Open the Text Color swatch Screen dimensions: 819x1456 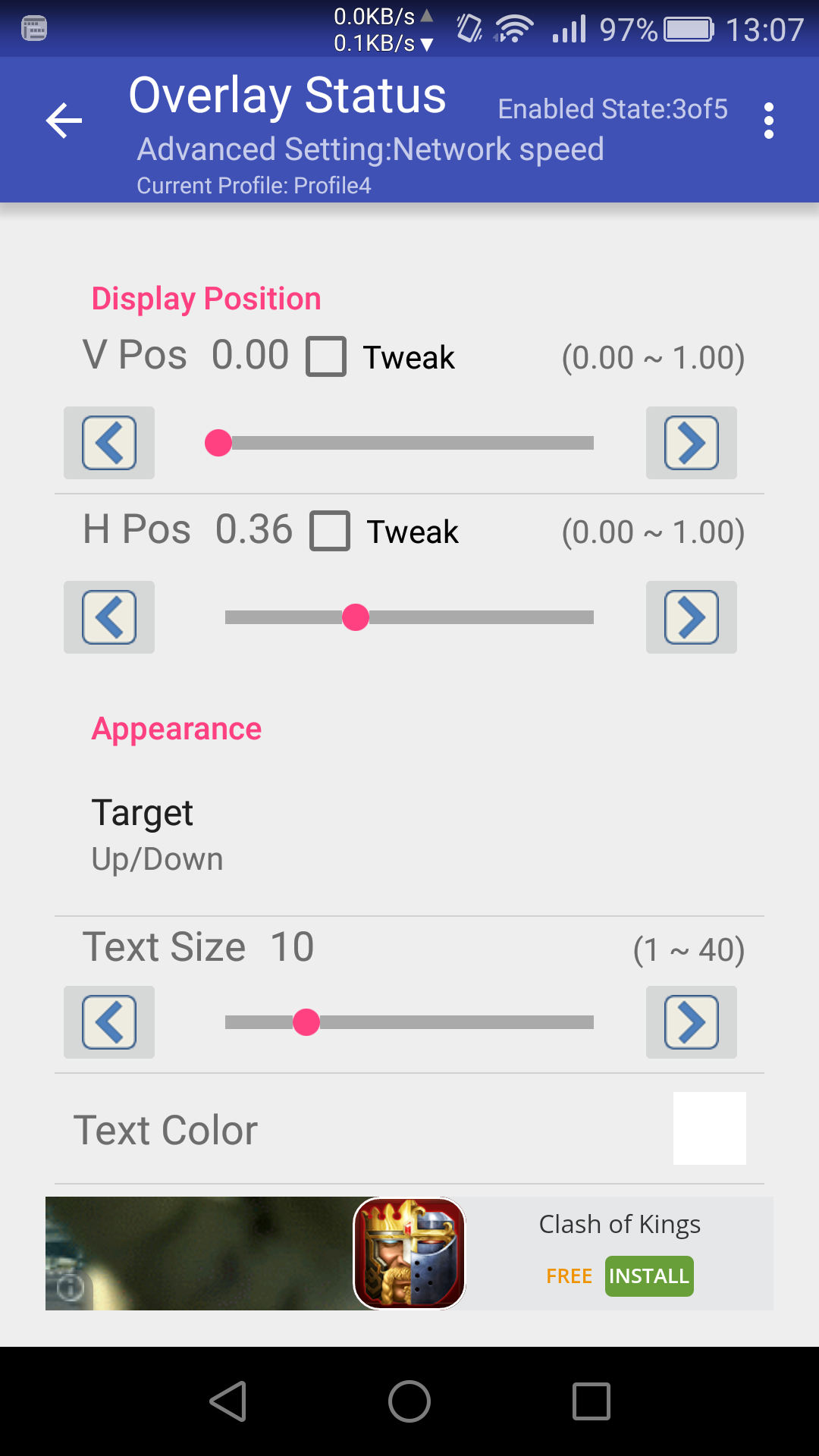point(709,1129)
